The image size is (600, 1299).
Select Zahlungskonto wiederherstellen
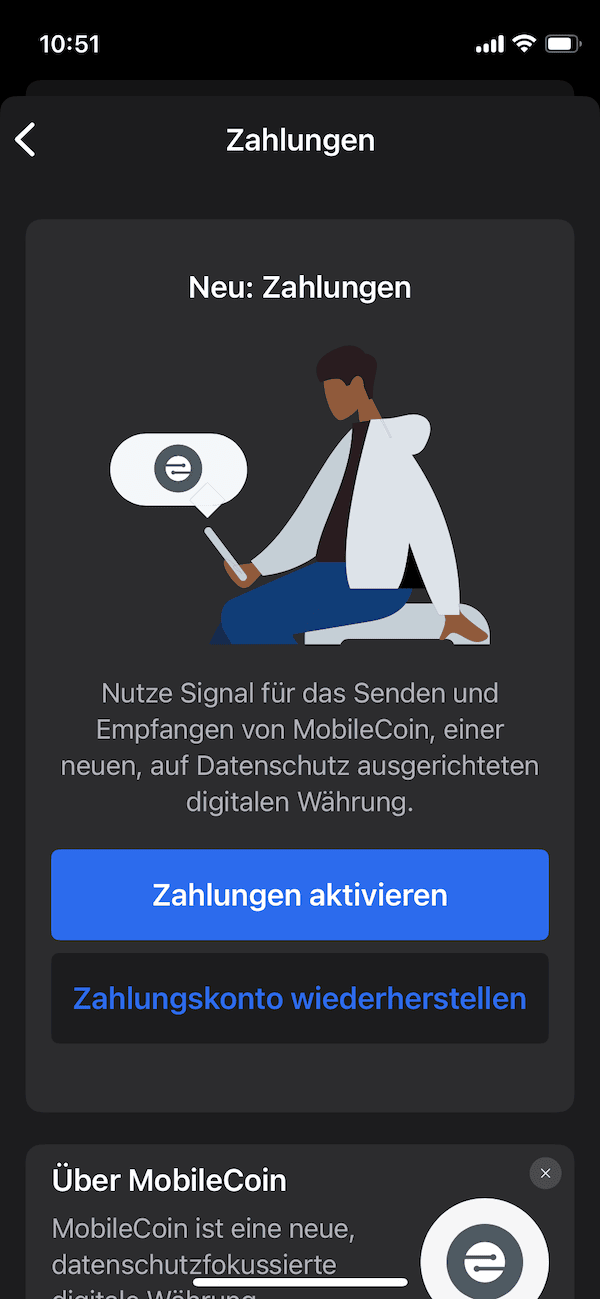300,998
